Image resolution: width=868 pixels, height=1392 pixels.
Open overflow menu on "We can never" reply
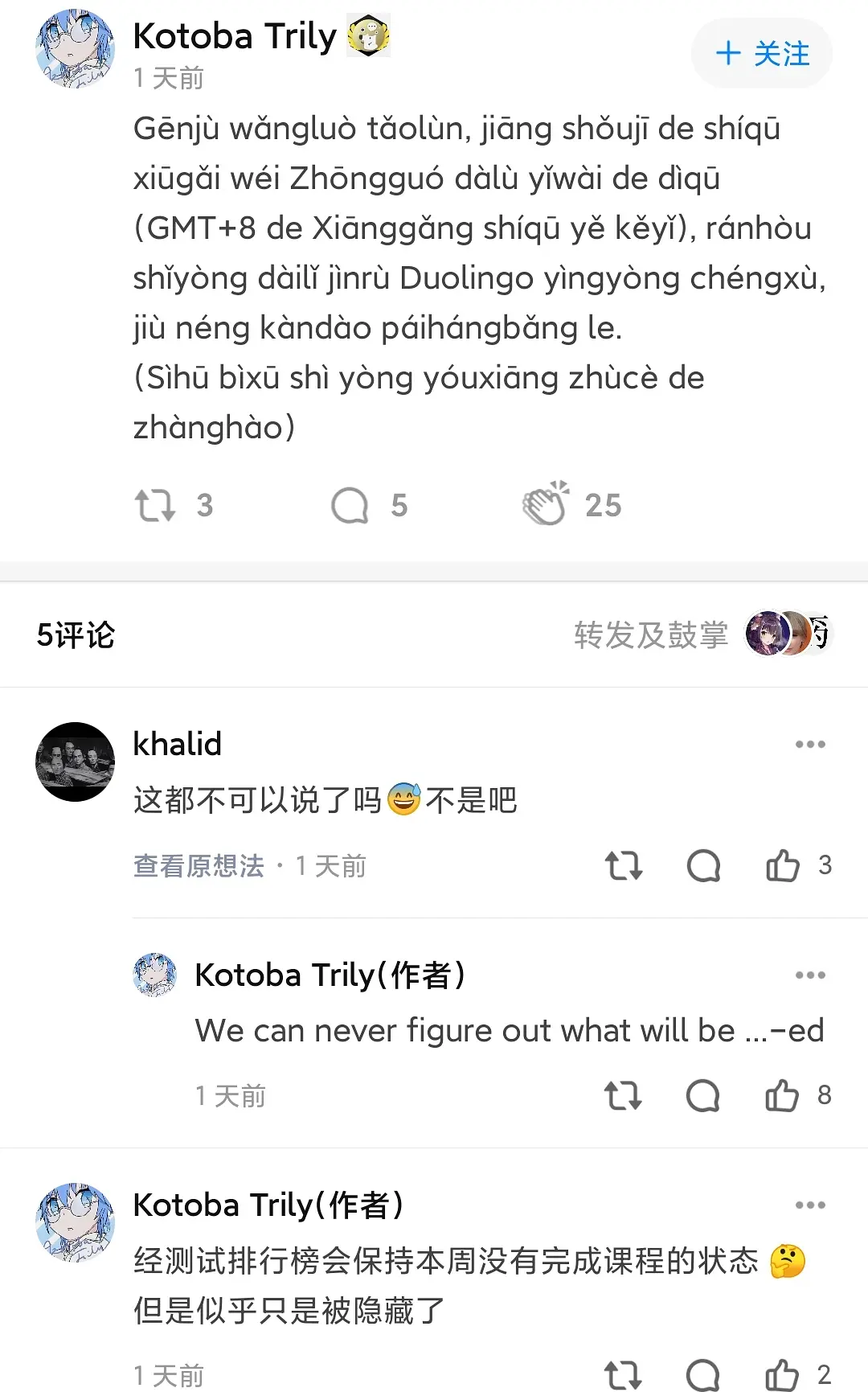click(809, 975)
